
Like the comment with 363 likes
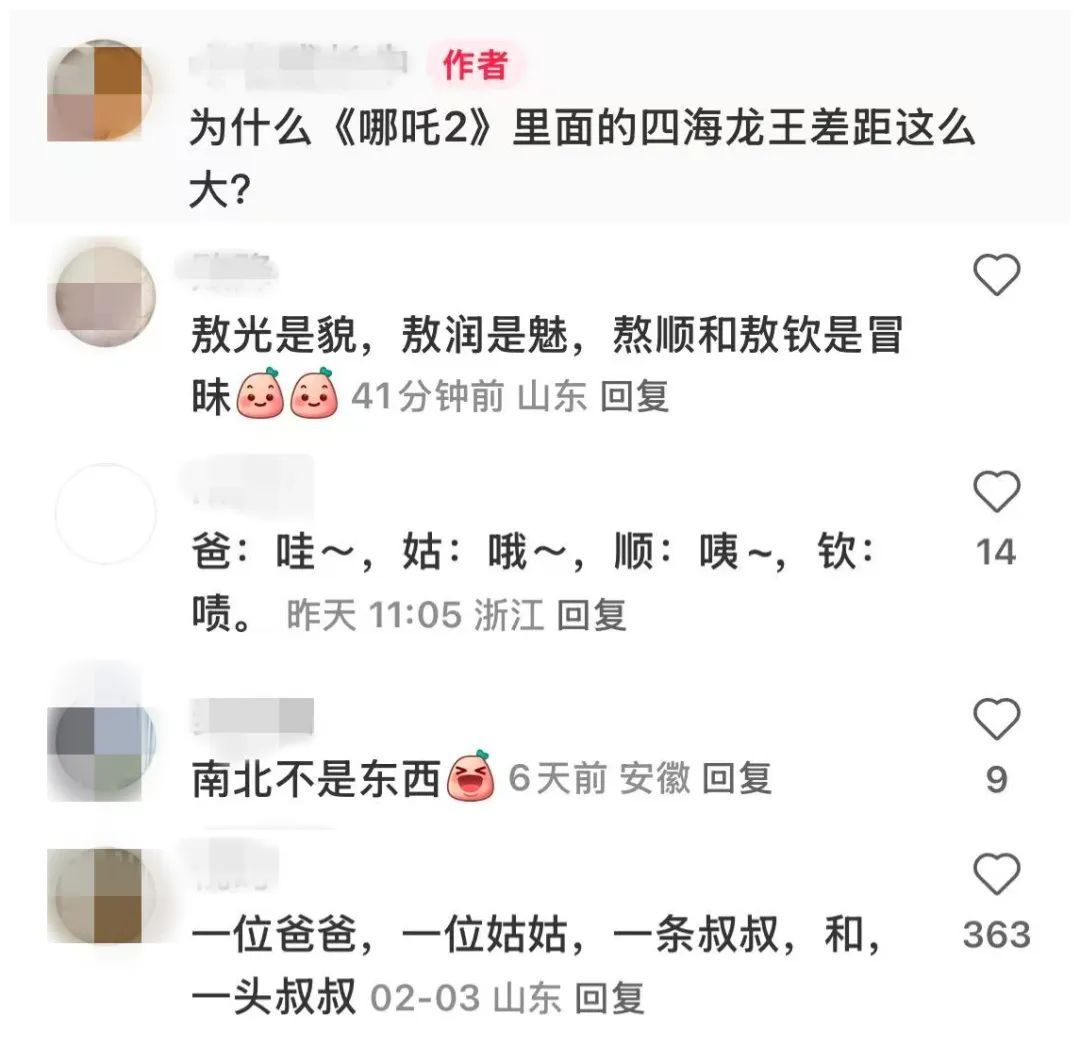click(996, 876)
